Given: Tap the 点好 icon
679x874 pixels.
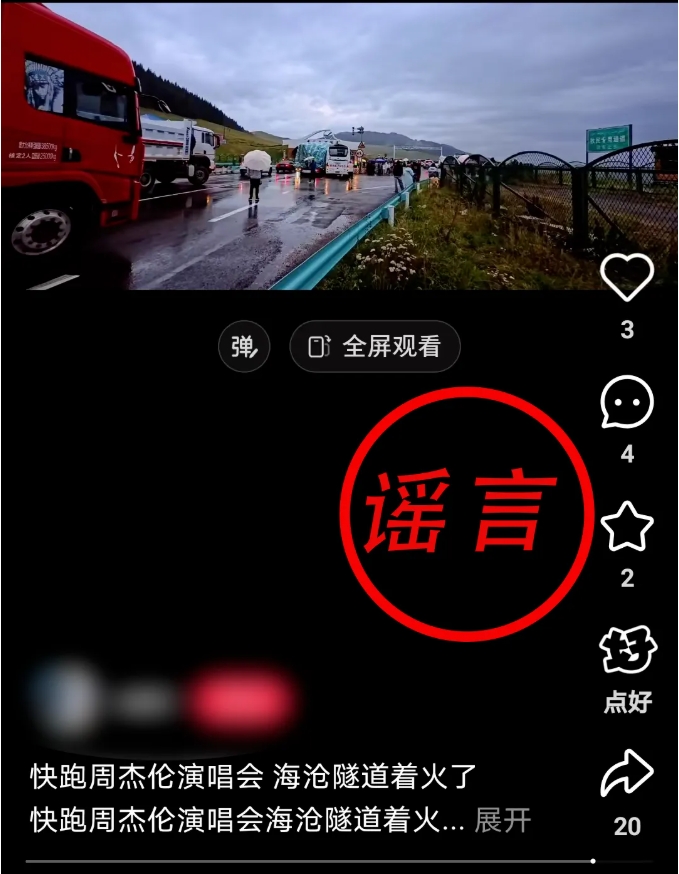Looking at the screenshot, I should click(627, 651).
